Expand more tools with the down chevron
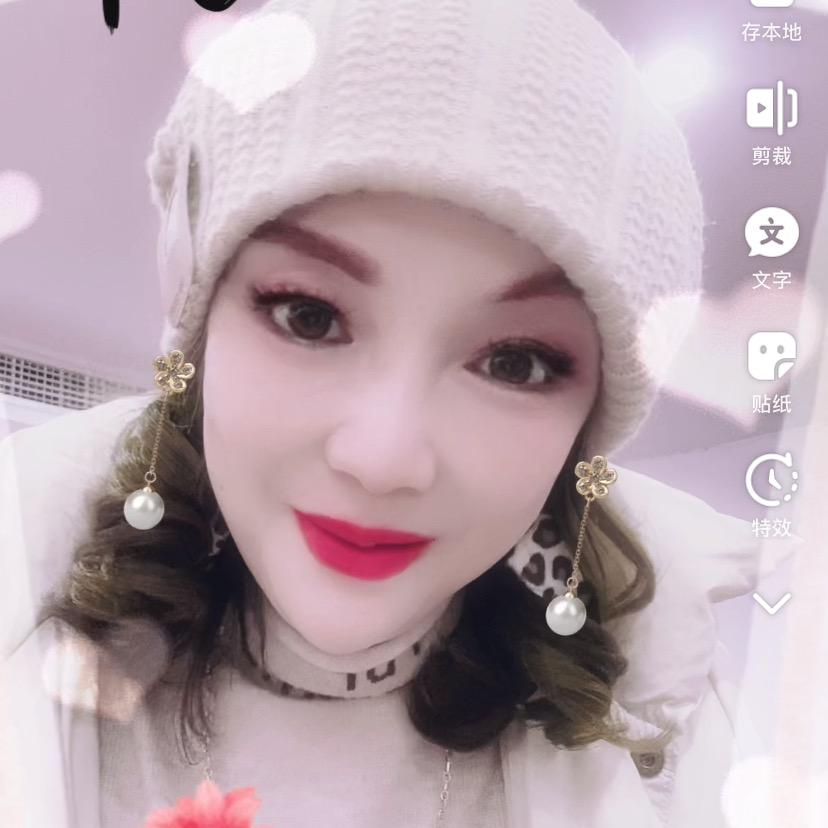 tap(771, 603)
